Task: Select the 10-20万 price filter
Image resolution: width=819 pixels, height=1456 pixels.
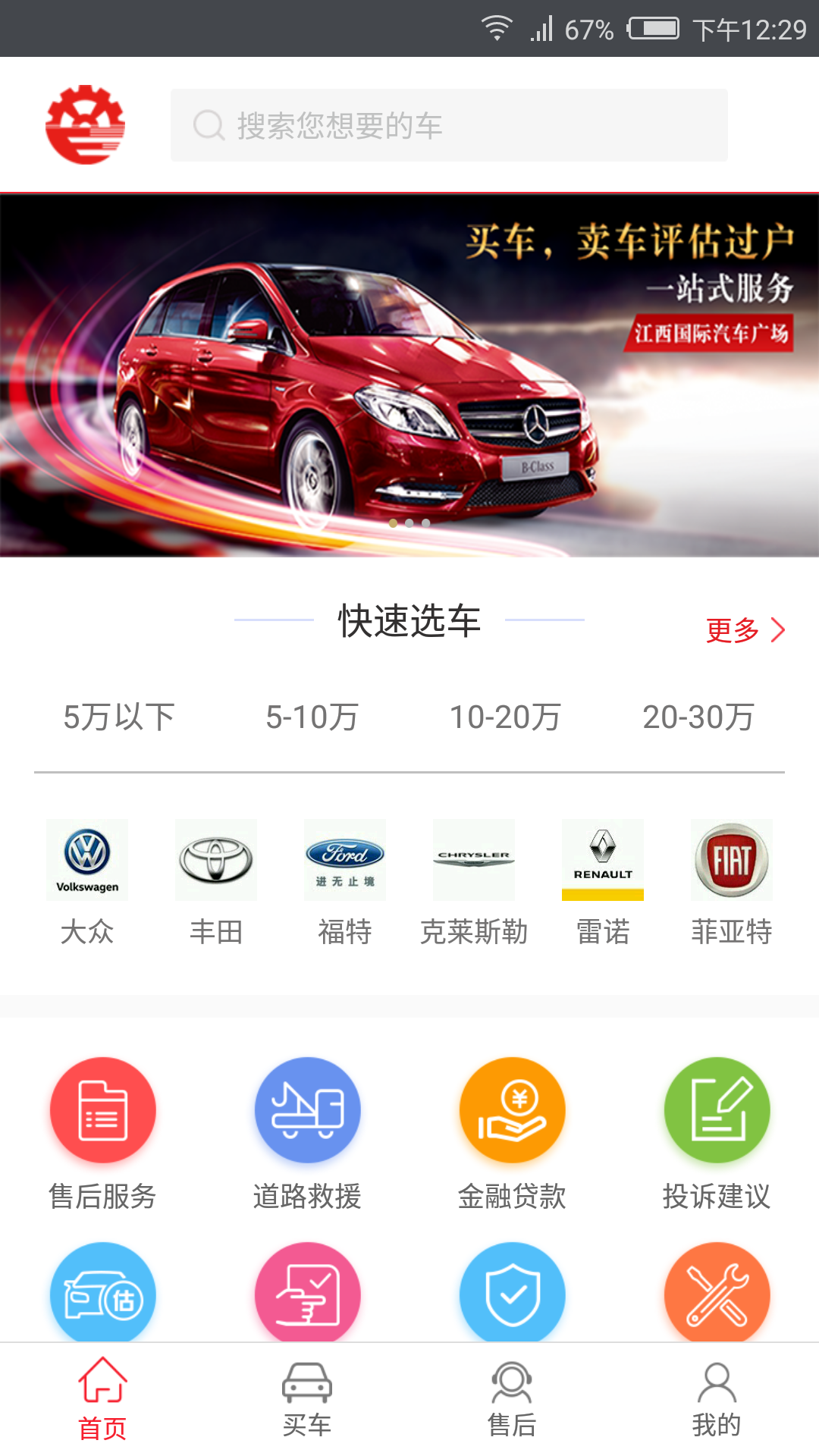Action: click(x=507, y=715)
